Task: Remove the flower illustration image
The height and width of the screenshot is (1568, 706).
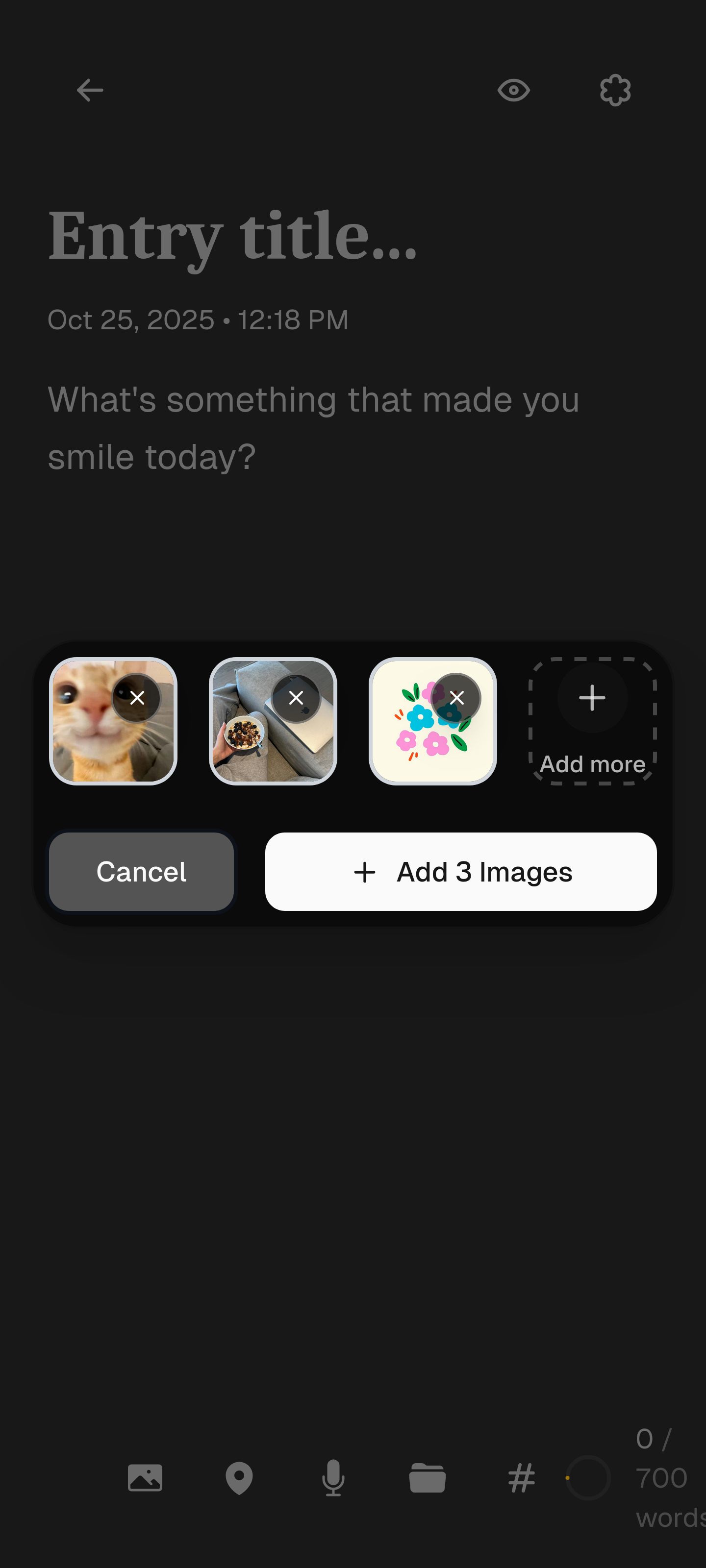Action: coord(456,698)
